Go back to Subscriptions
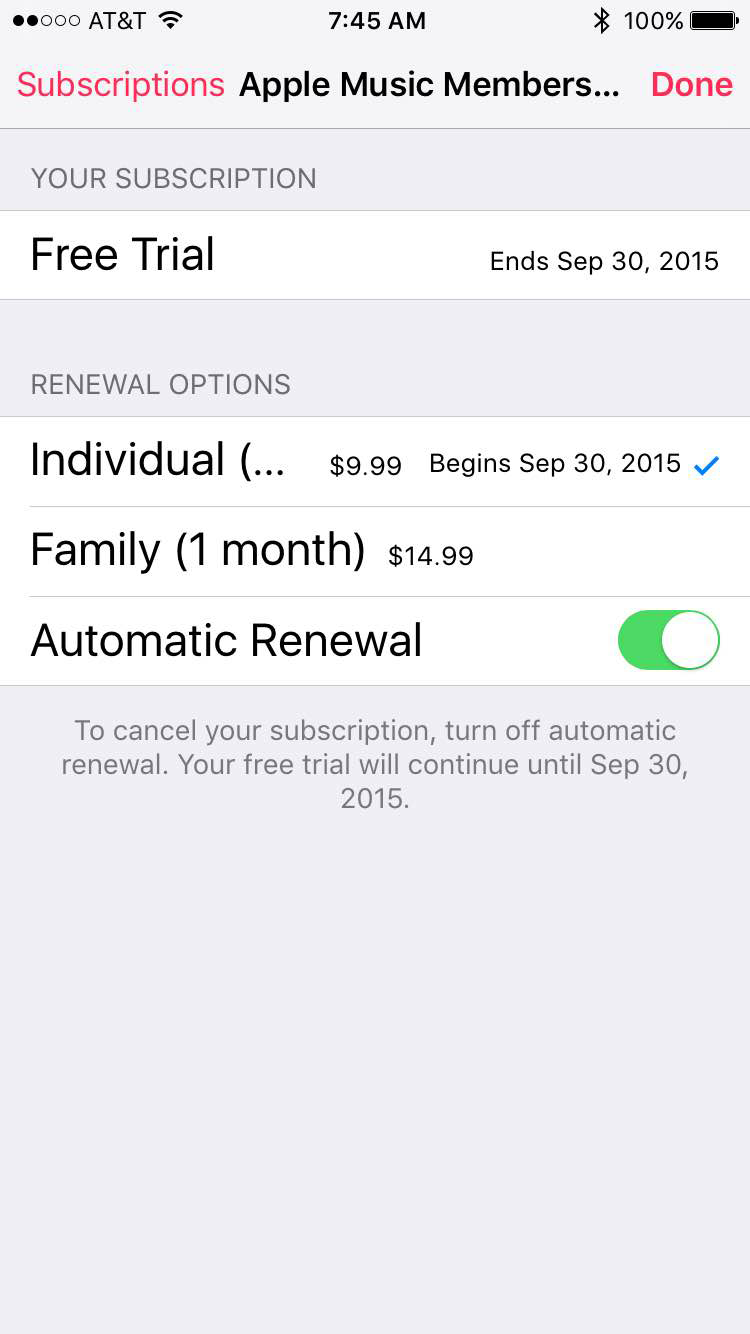 coord(121,85)
